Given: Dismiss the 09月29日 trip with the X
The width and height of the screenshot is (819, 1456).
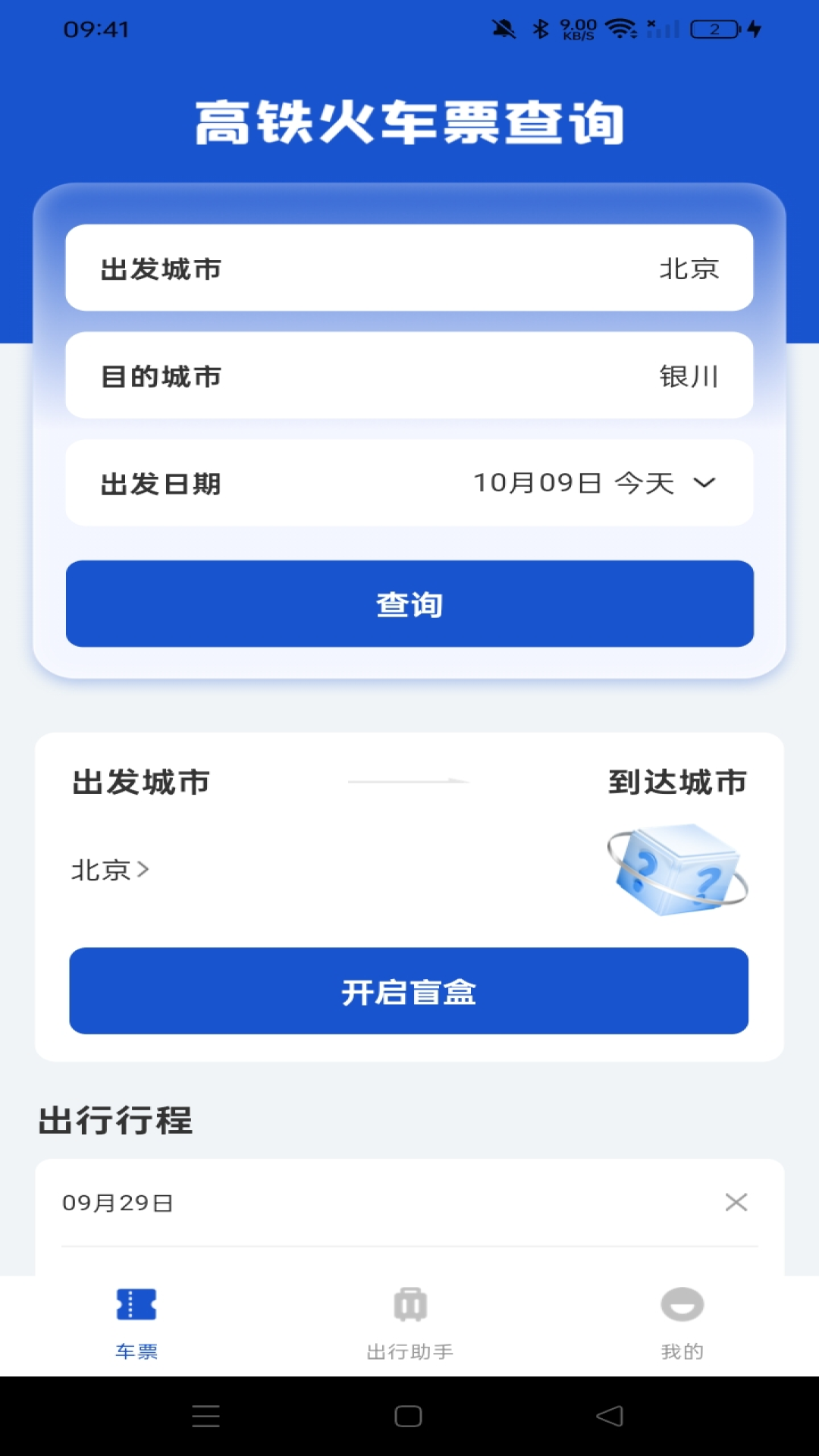Looking at the screenshot, I should [x=735, y=1203].
